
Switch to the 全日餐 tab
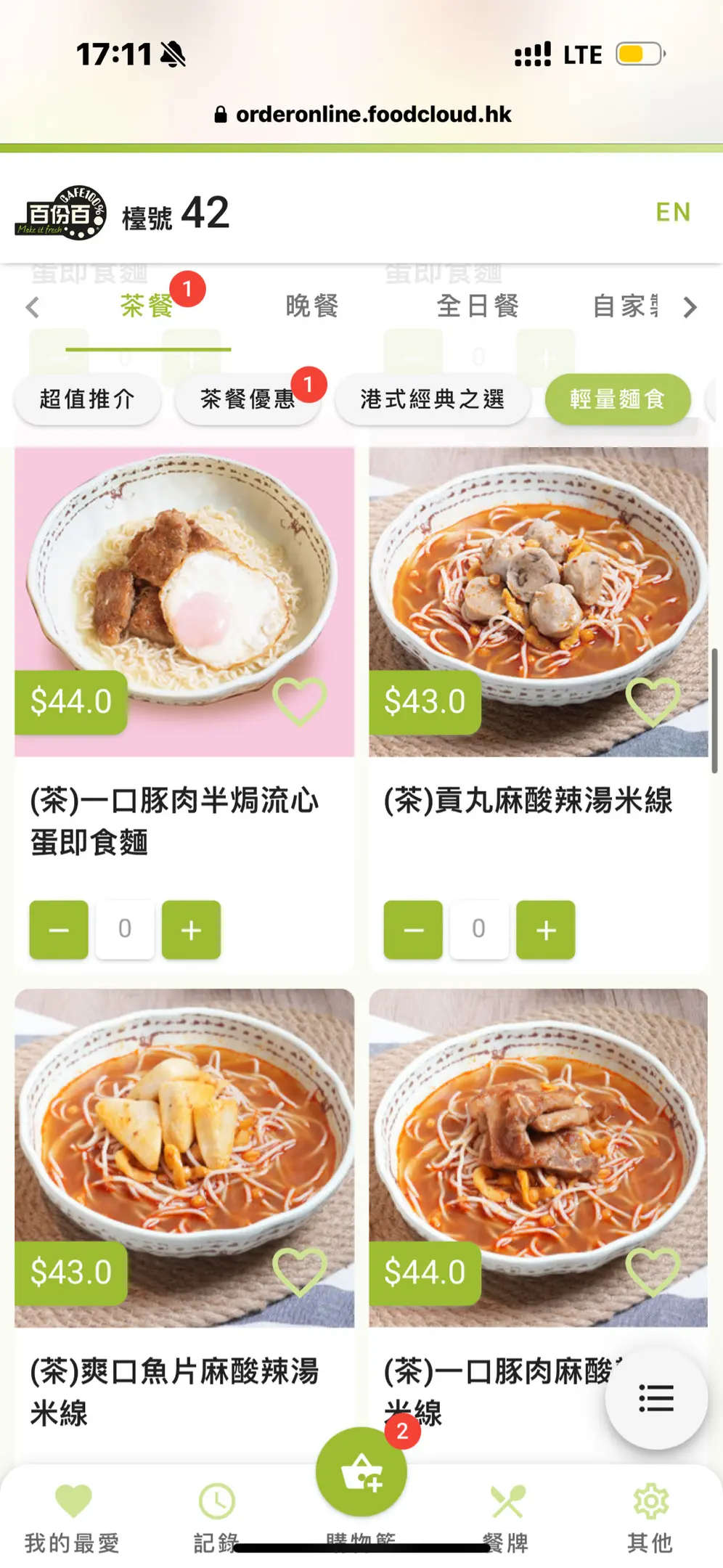478,306
